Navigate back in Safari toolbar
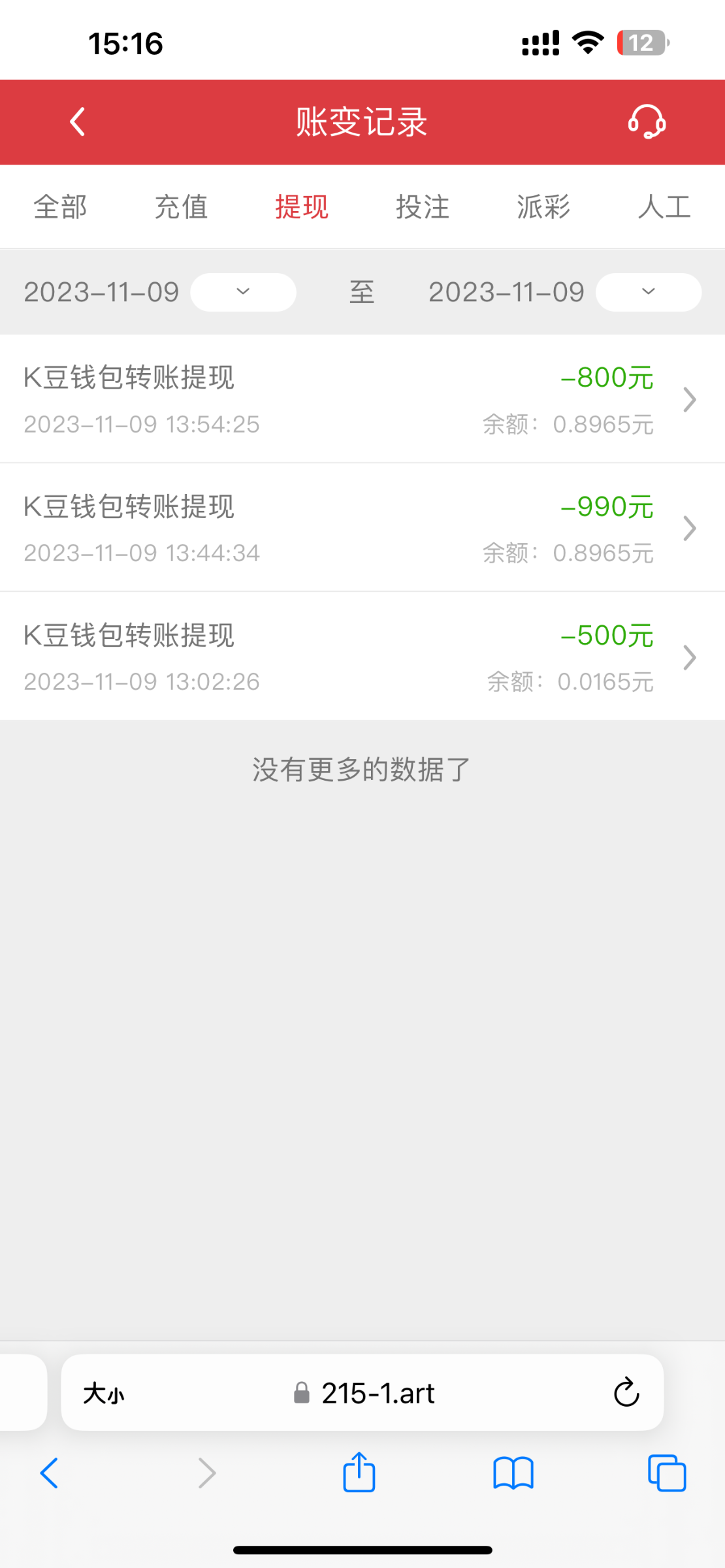The width and height of the screenshot is (725, 1568). pos(50,1473)
